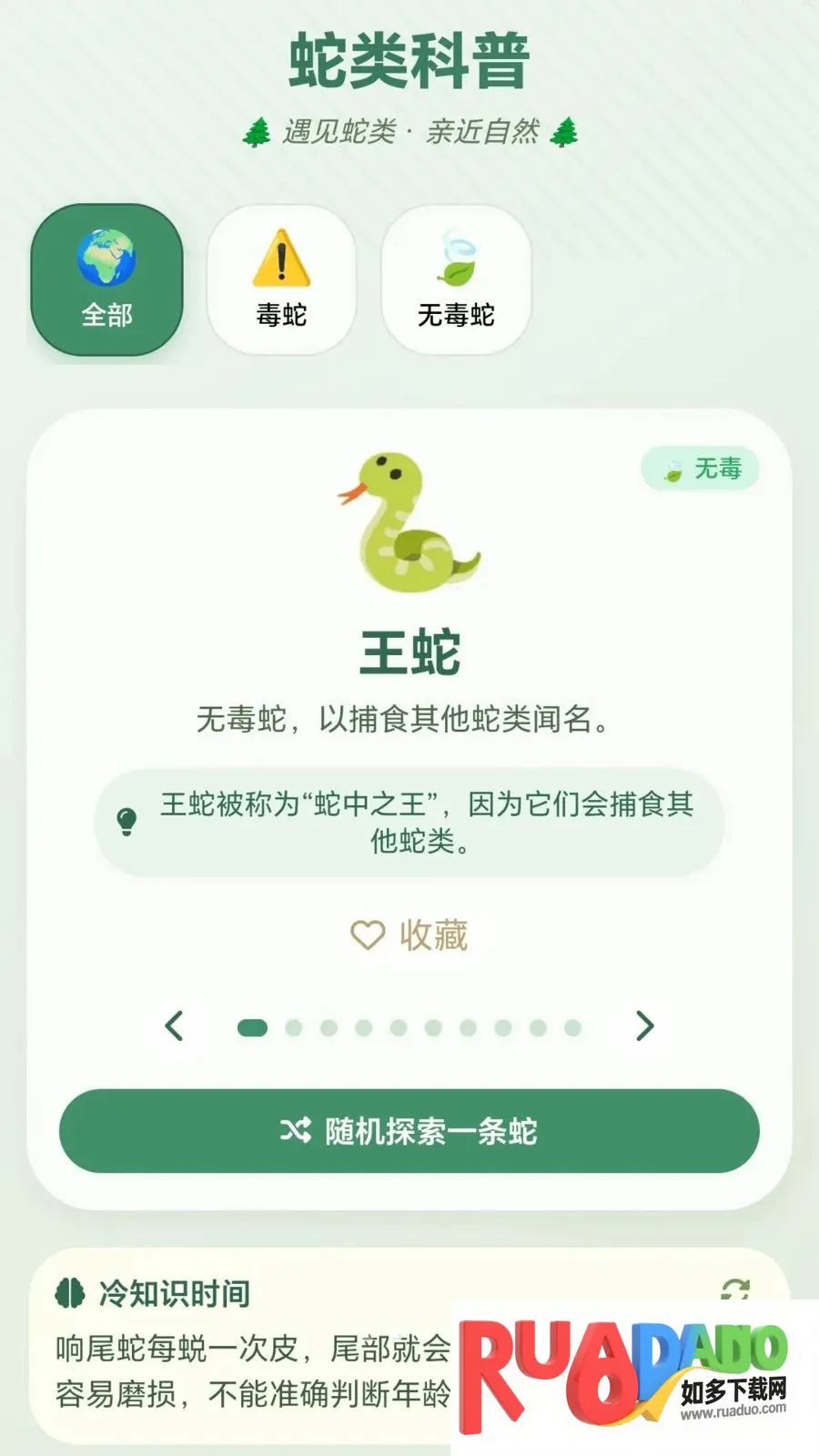Refresh the 冷知识时间 fact
The height and width of the screenshot is (1456, 819).
point(734,1289)
